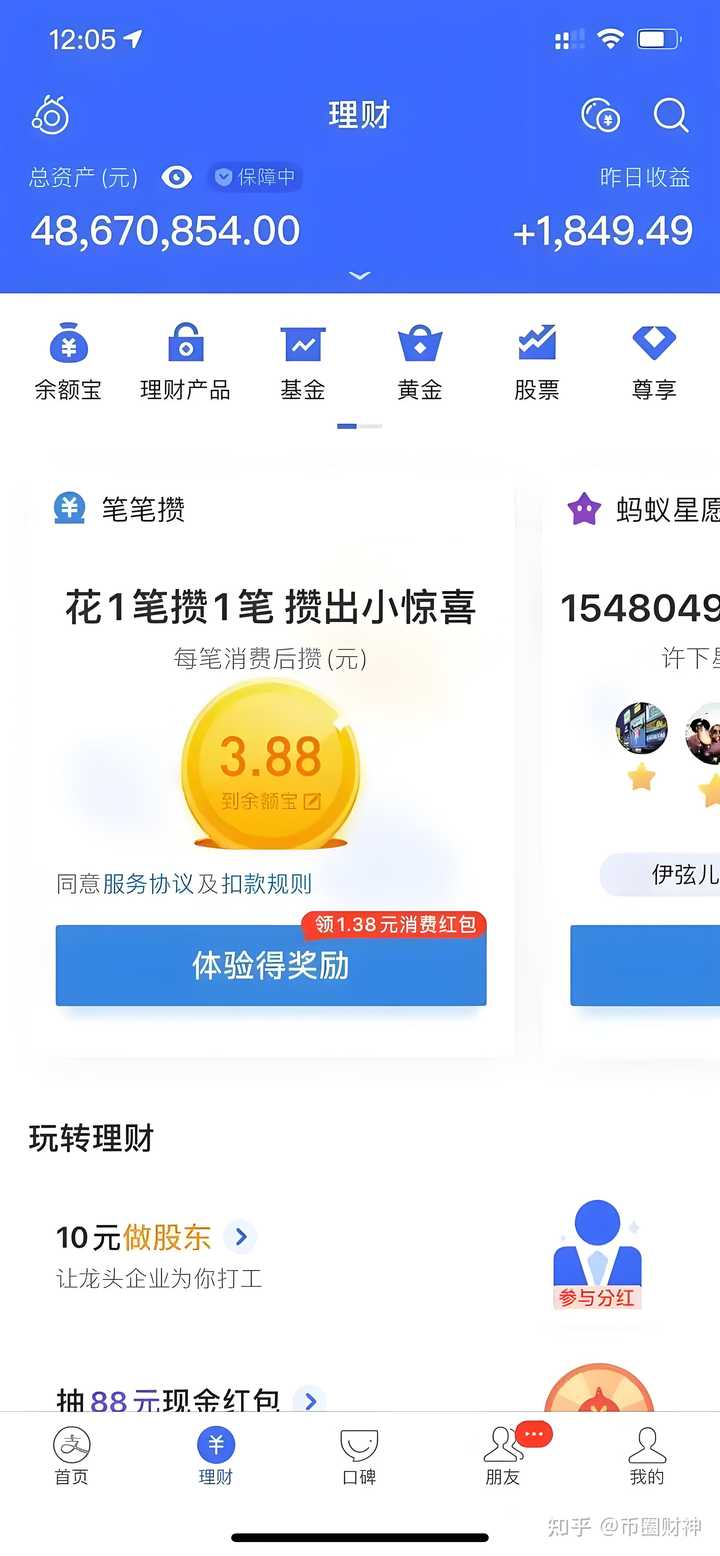This screenshot has width=720, height=1556.
Task: Open the 股票 (Stocks) section
Action: click(536, 348)
